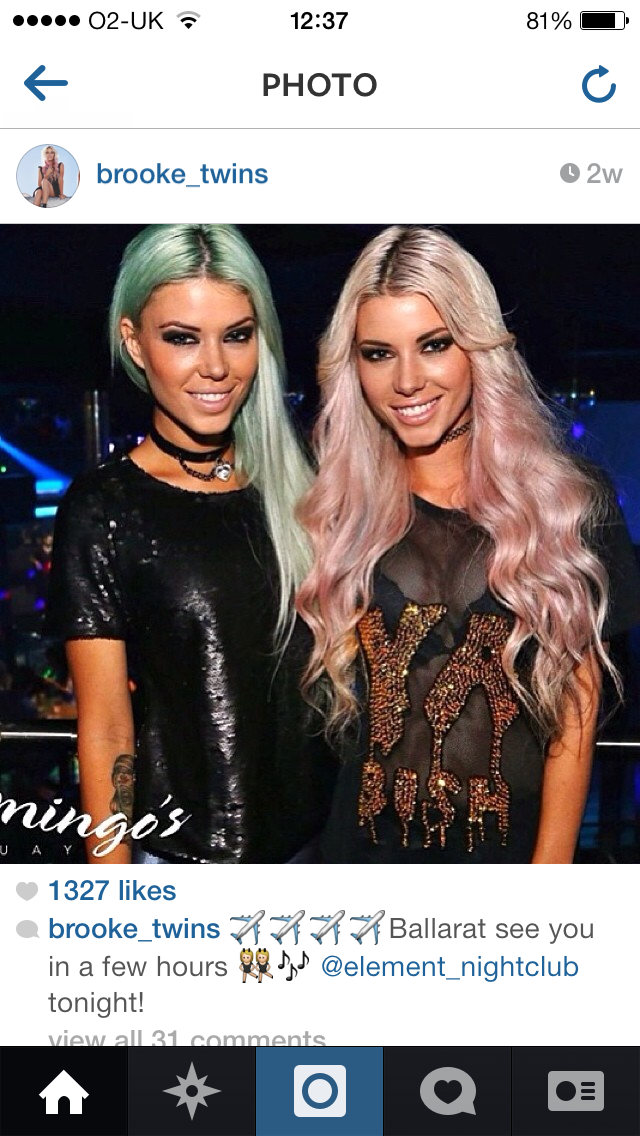
Task: Go back using the arrow
Action: point(46,85)
